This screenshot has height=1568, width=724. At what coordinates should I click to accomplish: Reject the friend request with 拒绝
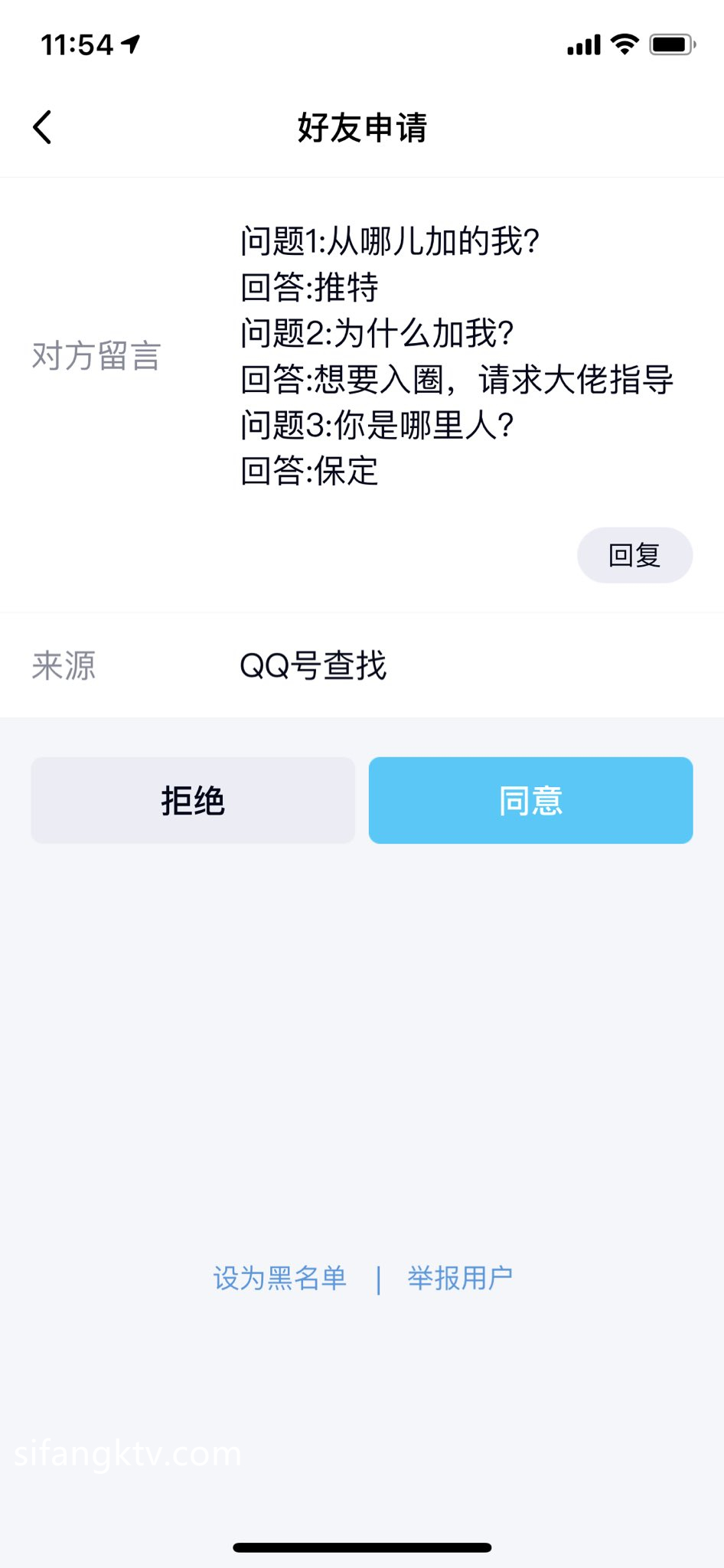click(x=193, y=800)
